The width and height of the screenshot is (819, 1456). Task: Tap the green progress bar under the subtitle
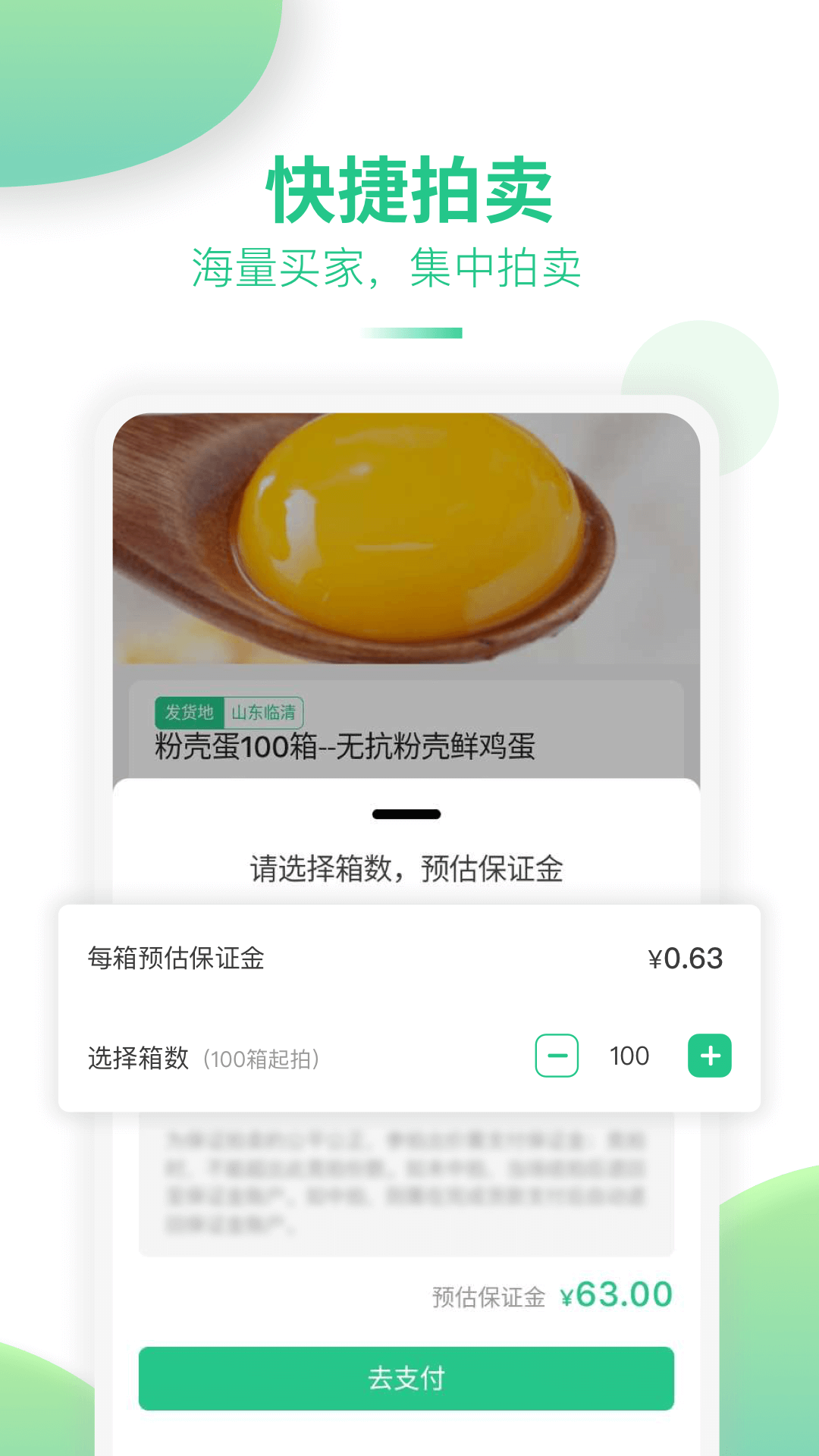(409, 332)
